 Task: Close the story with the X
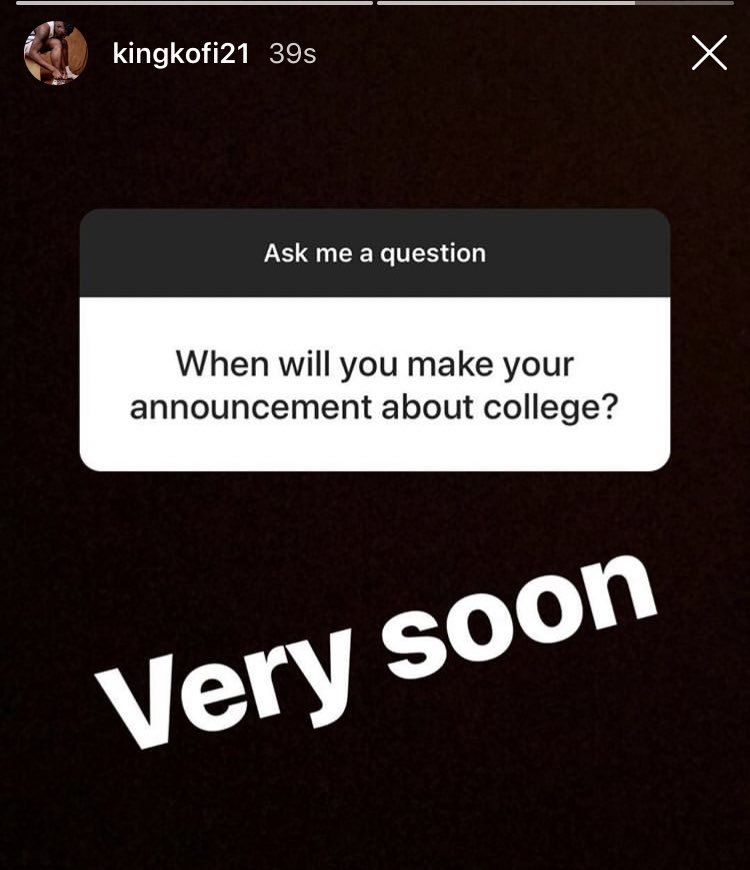[709, 53]
